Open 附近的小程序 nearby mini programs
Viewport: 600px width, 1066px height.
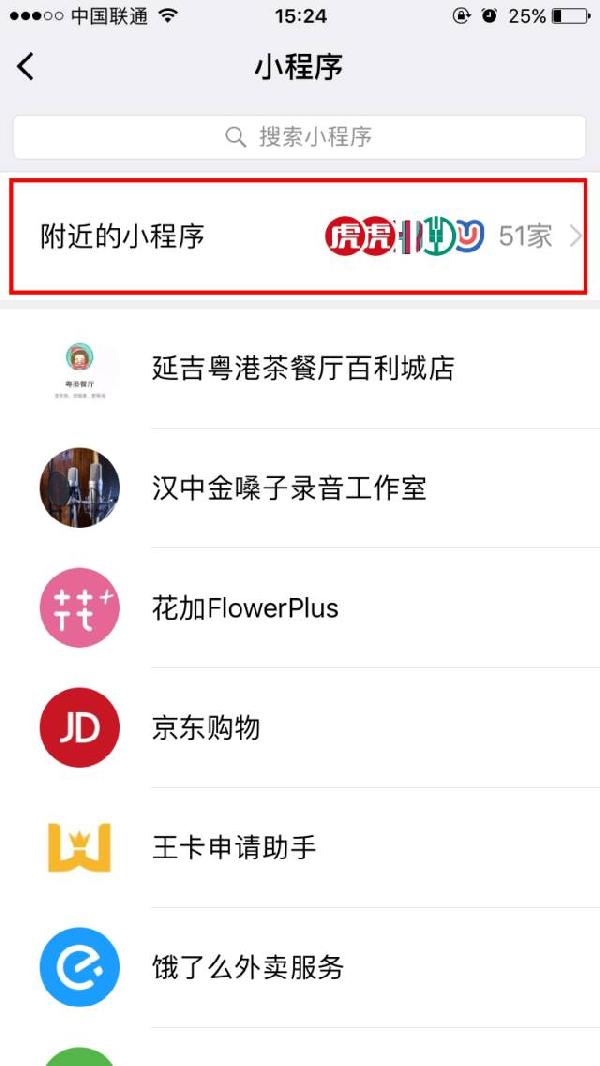click(300, 237)
